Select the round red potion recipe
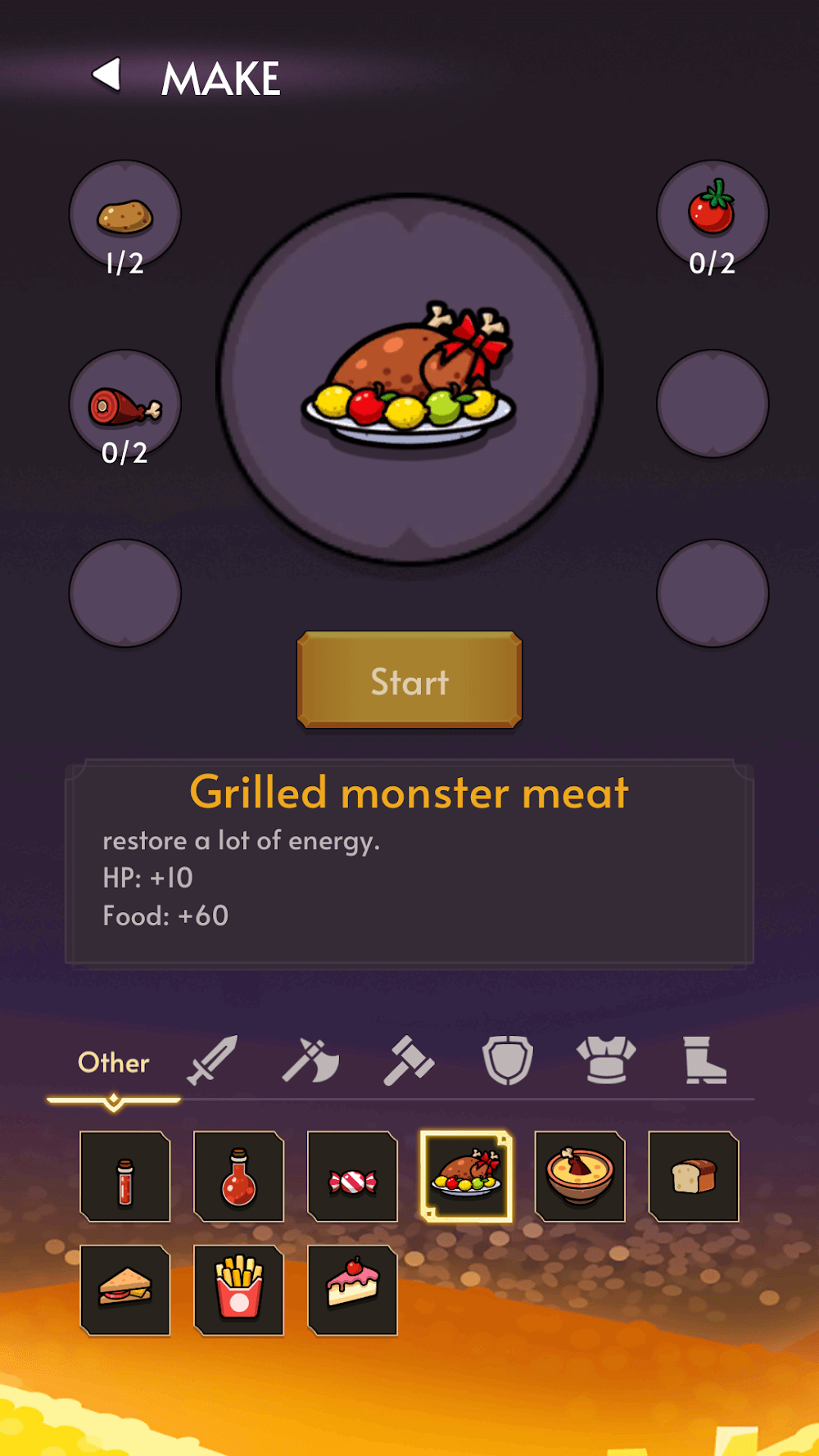 point(239,1177)
